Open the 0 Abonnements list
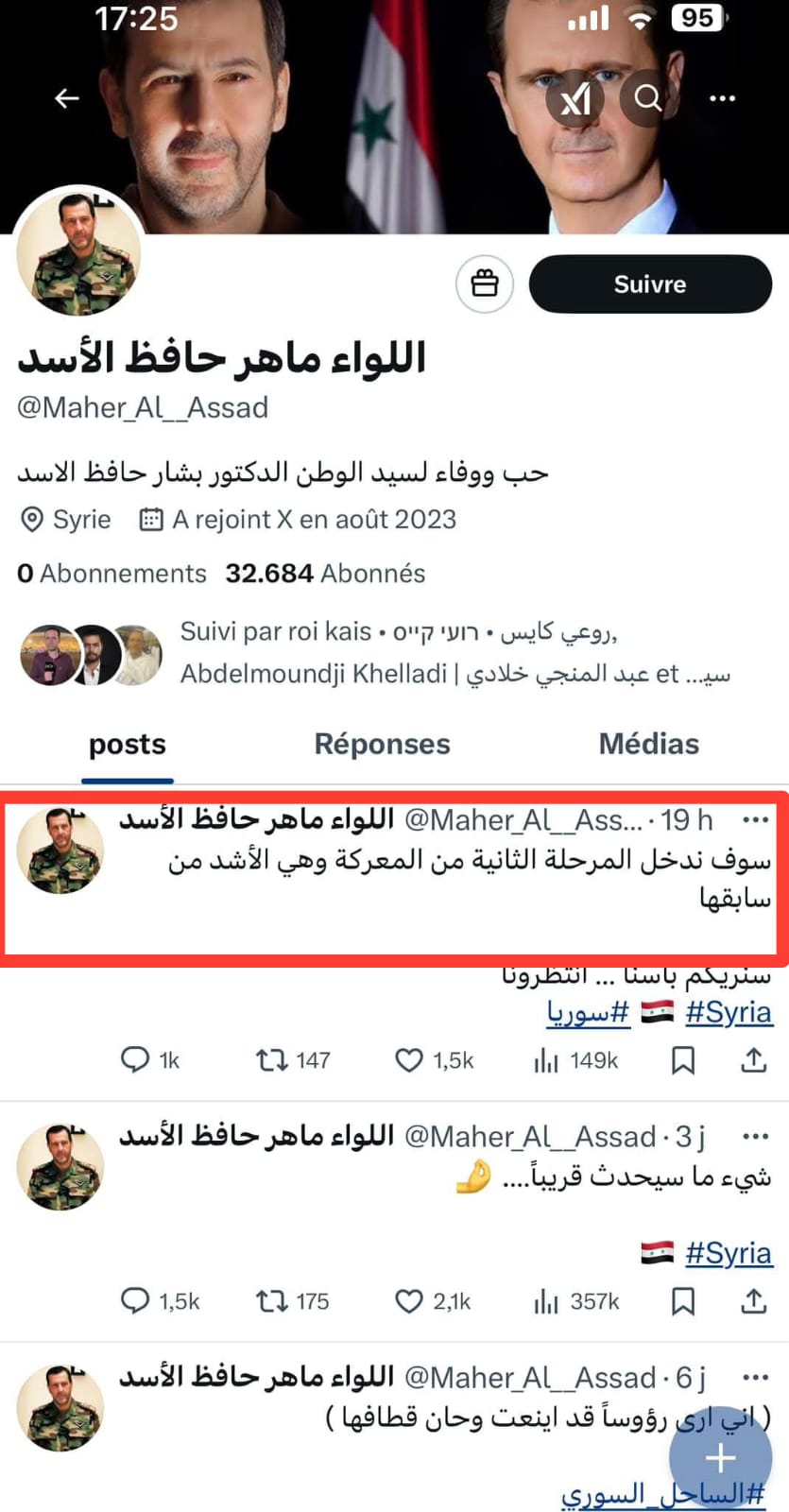This screenshot has height=1512, width=789. [x=111, y=574]
